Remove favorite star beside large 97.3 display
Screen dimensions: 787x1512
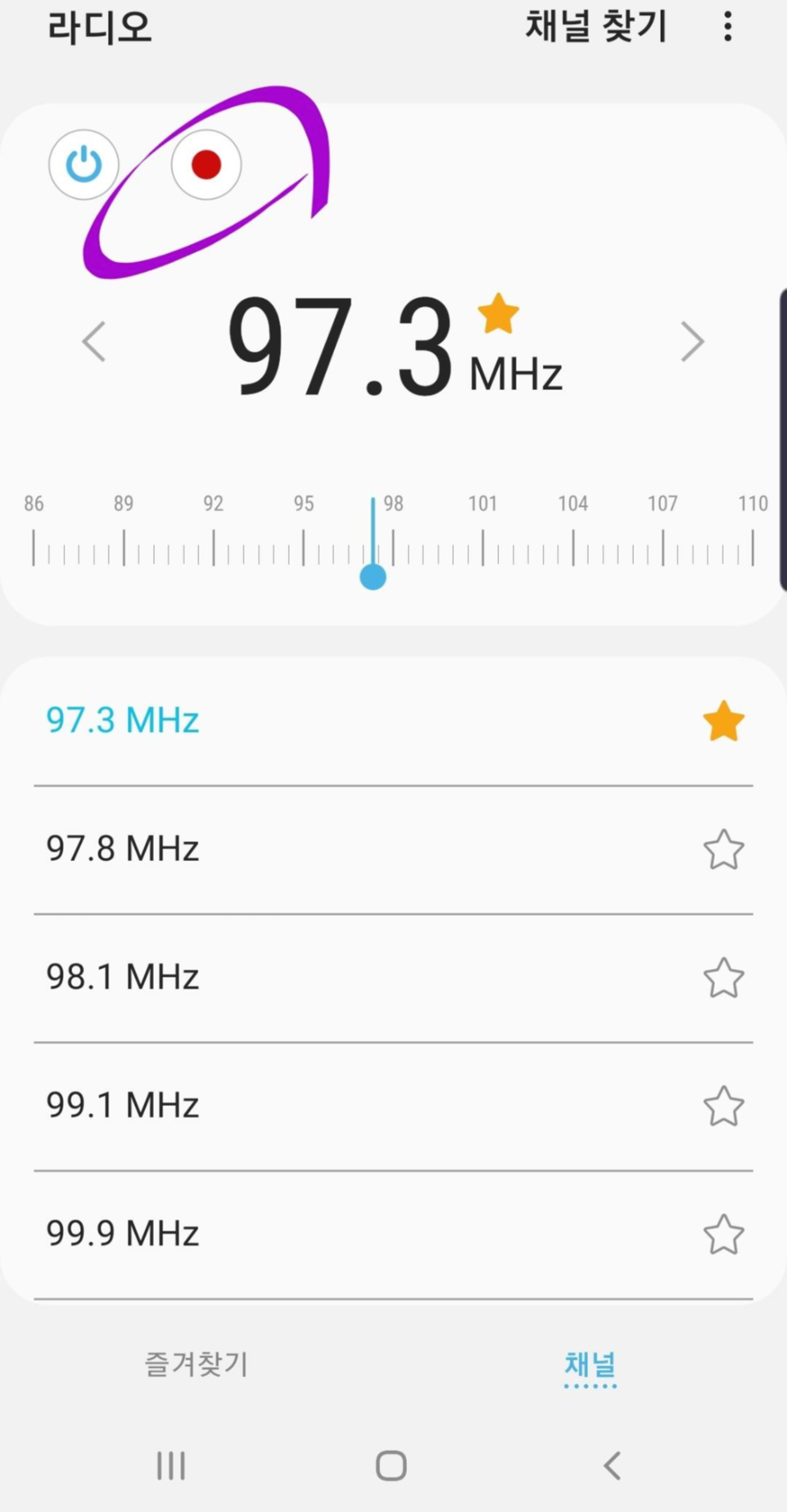(x=498, y=313)
